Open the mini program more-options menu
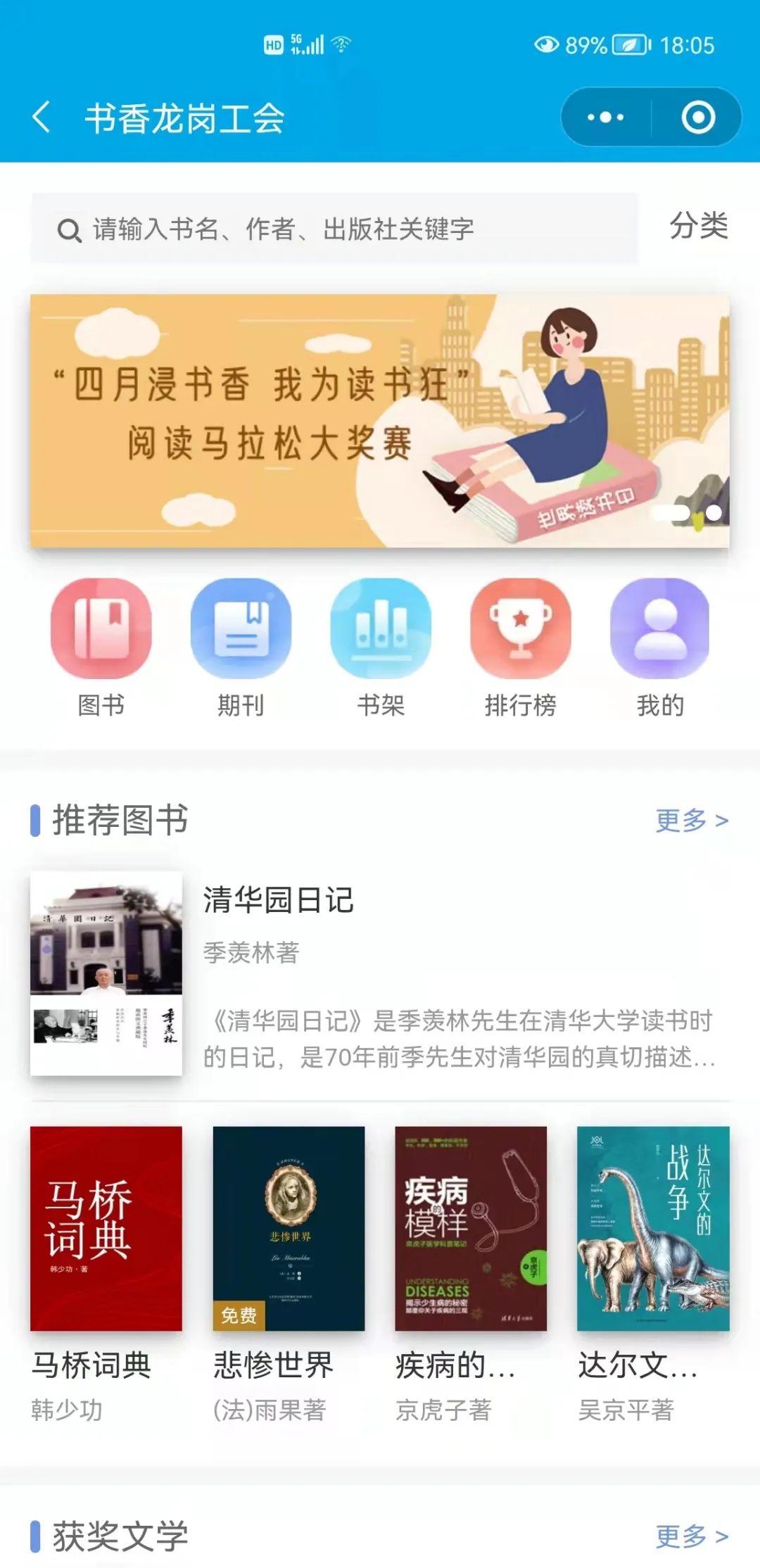760x1568 pixels. [x=605, y=117]
